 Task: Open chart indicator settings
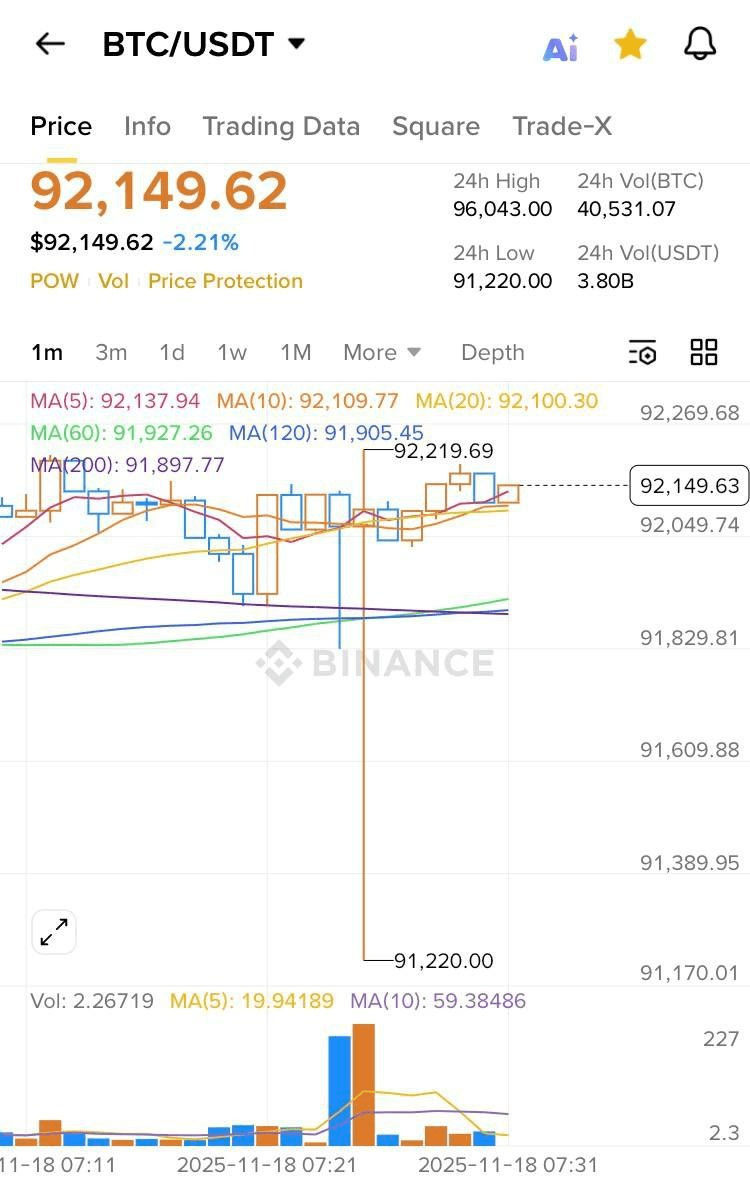[x=642, y=352]
